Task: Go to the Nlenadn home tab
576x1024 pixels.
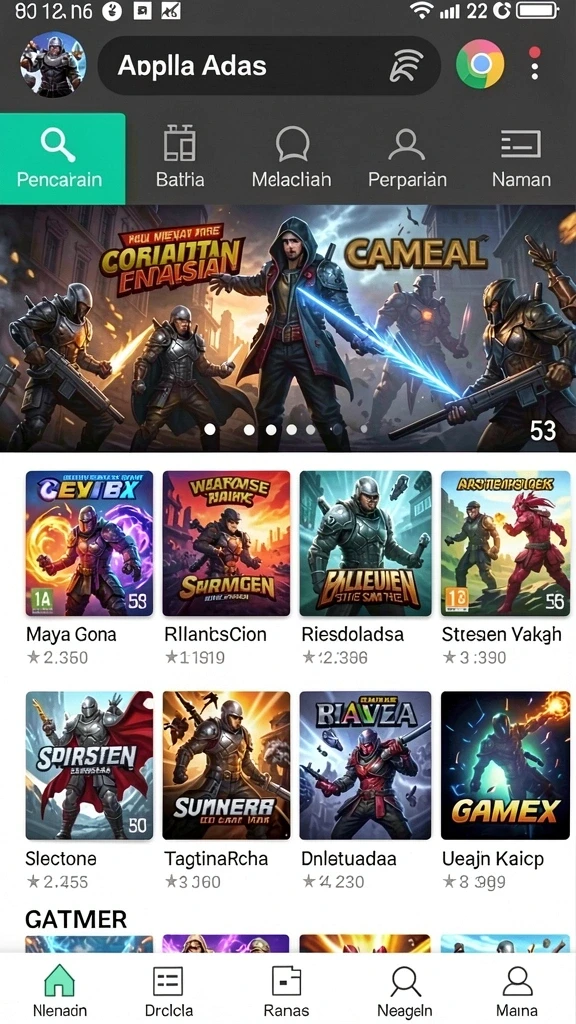Action: pyautogui.click(x=59, y=991)
